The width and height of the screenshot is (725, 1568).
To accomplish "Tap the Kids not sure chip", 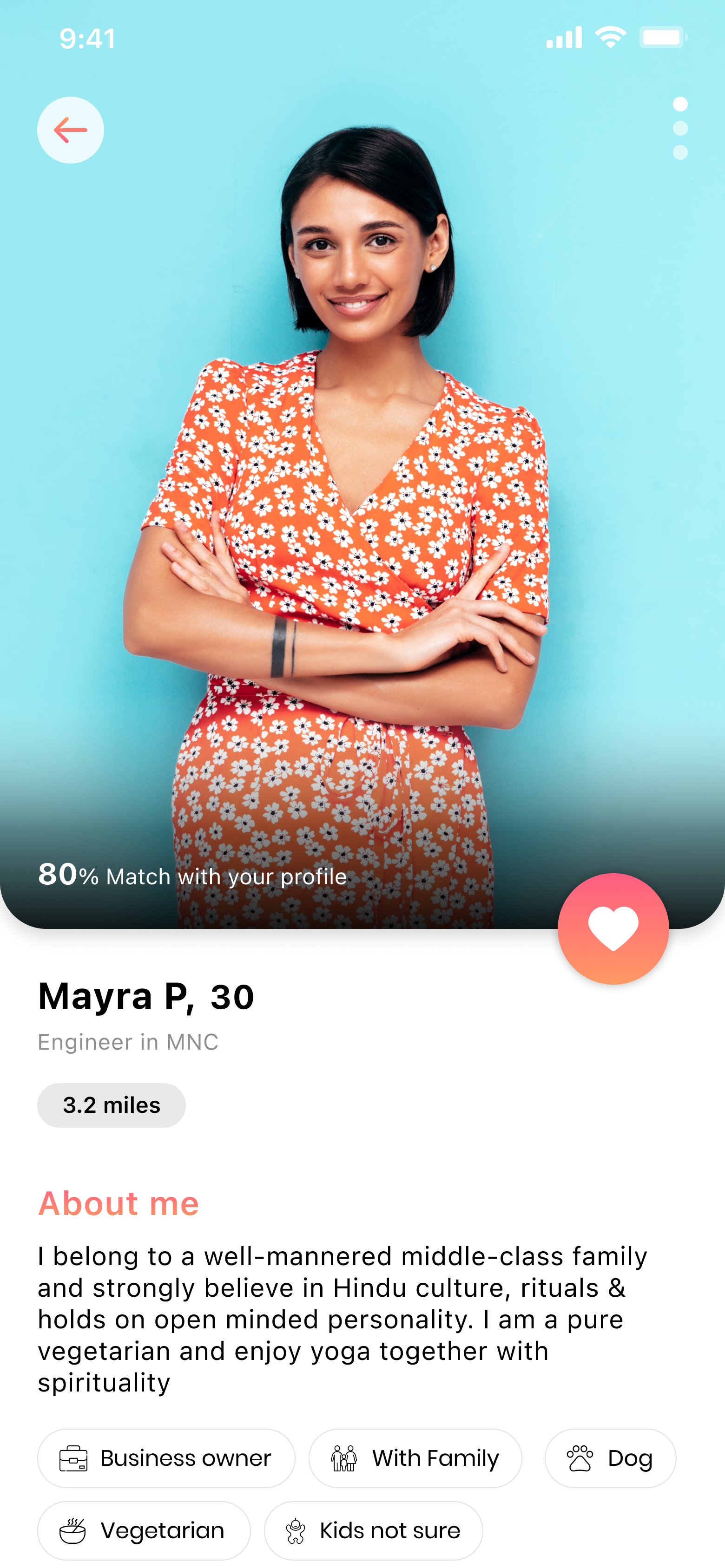I will pyautogui.click(x=373, y=1530).
